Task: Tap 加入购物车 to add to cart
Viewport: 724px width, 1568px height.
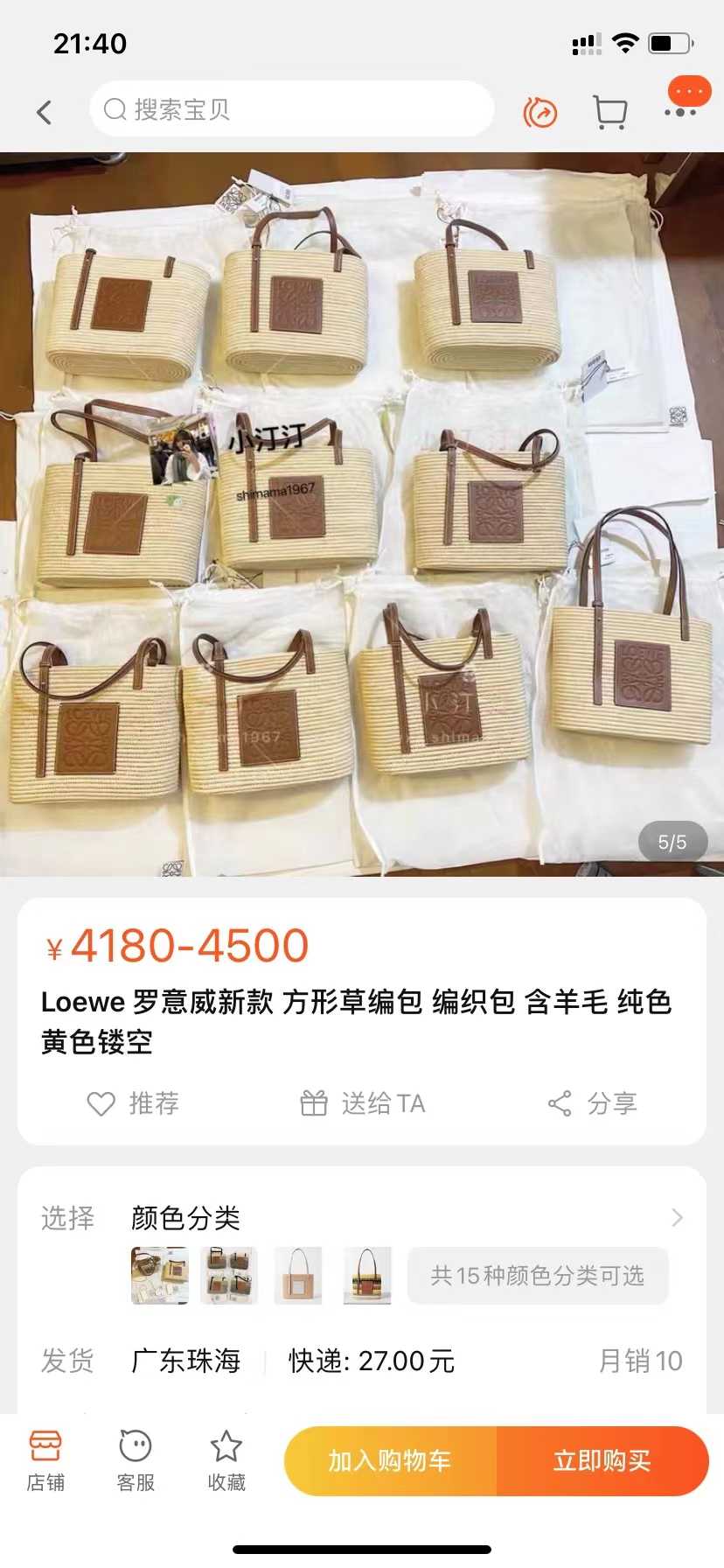Action: (390, 1460)
